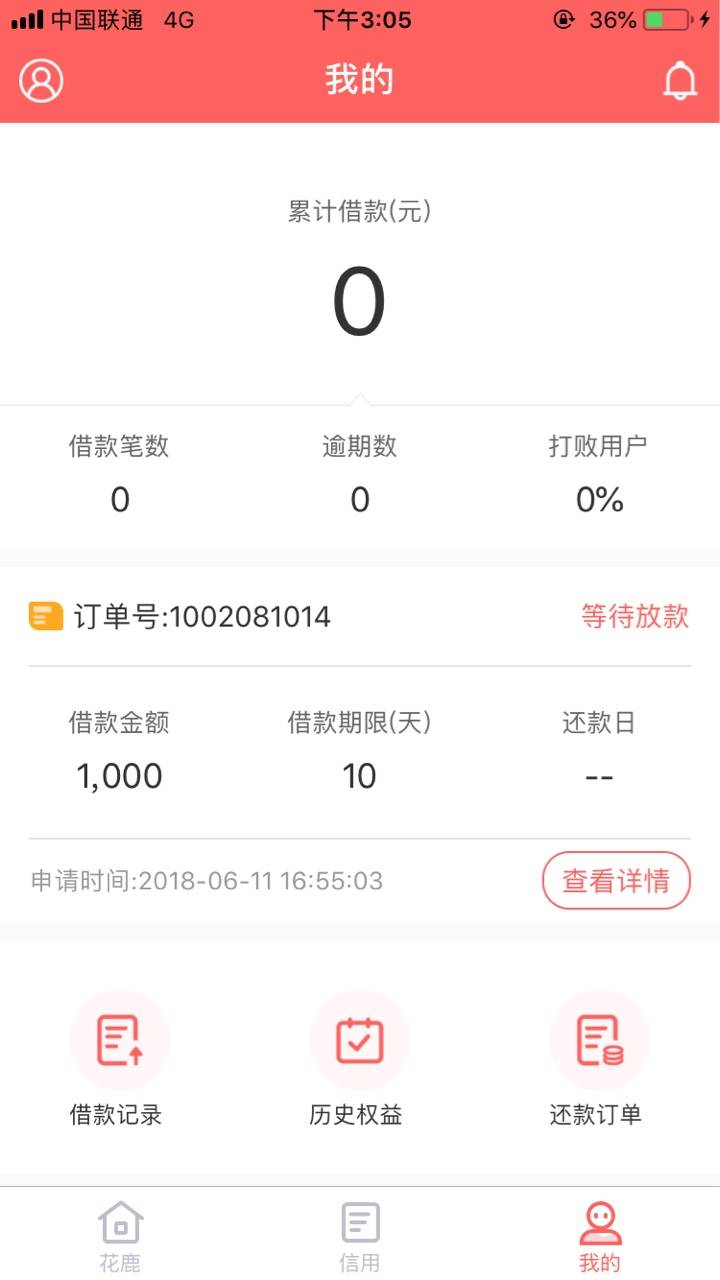This screenshot has height=1280, width=720.
Task: Open the profile avatar icon
Action: point(41,81)
